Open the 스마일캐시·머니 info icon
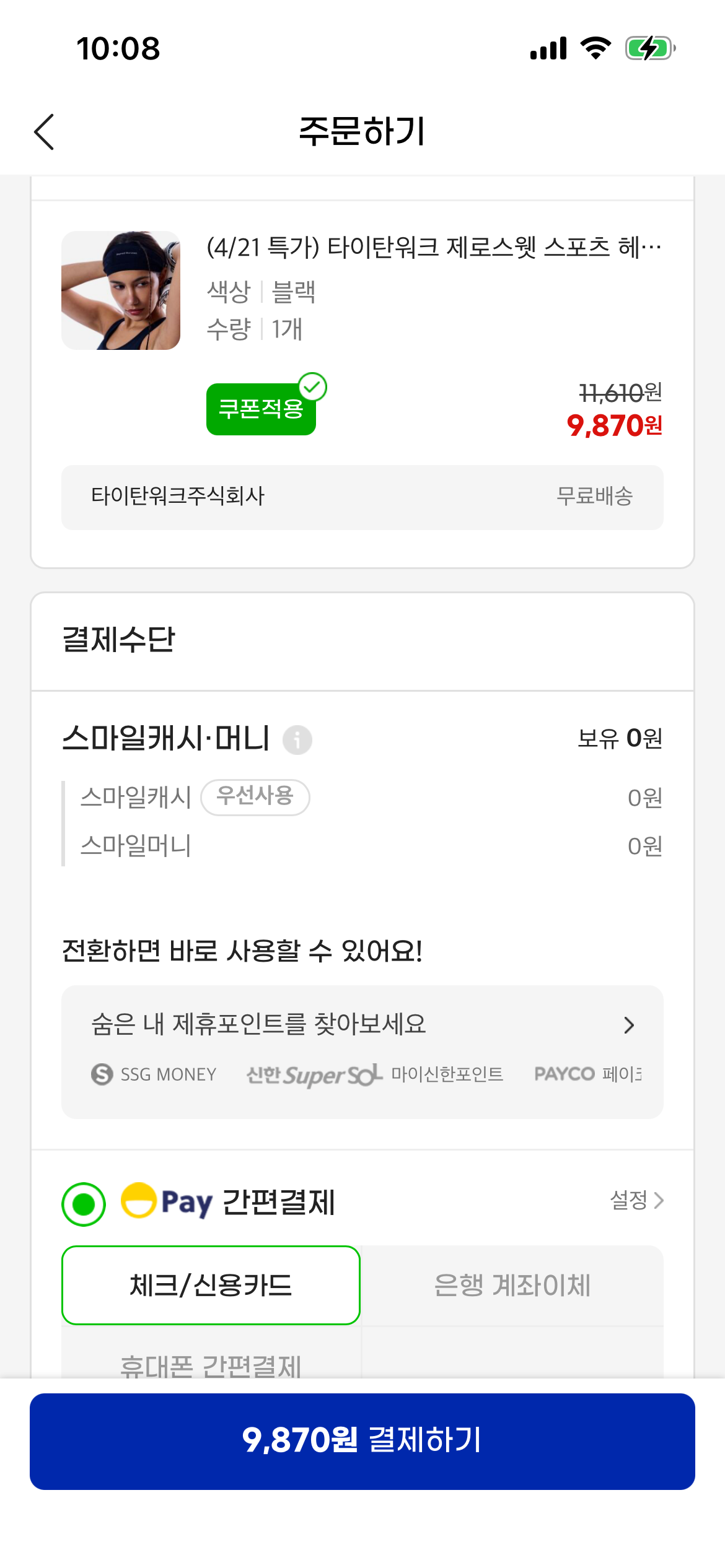This screenshot has height=1568, width=725. coord(297,739)
